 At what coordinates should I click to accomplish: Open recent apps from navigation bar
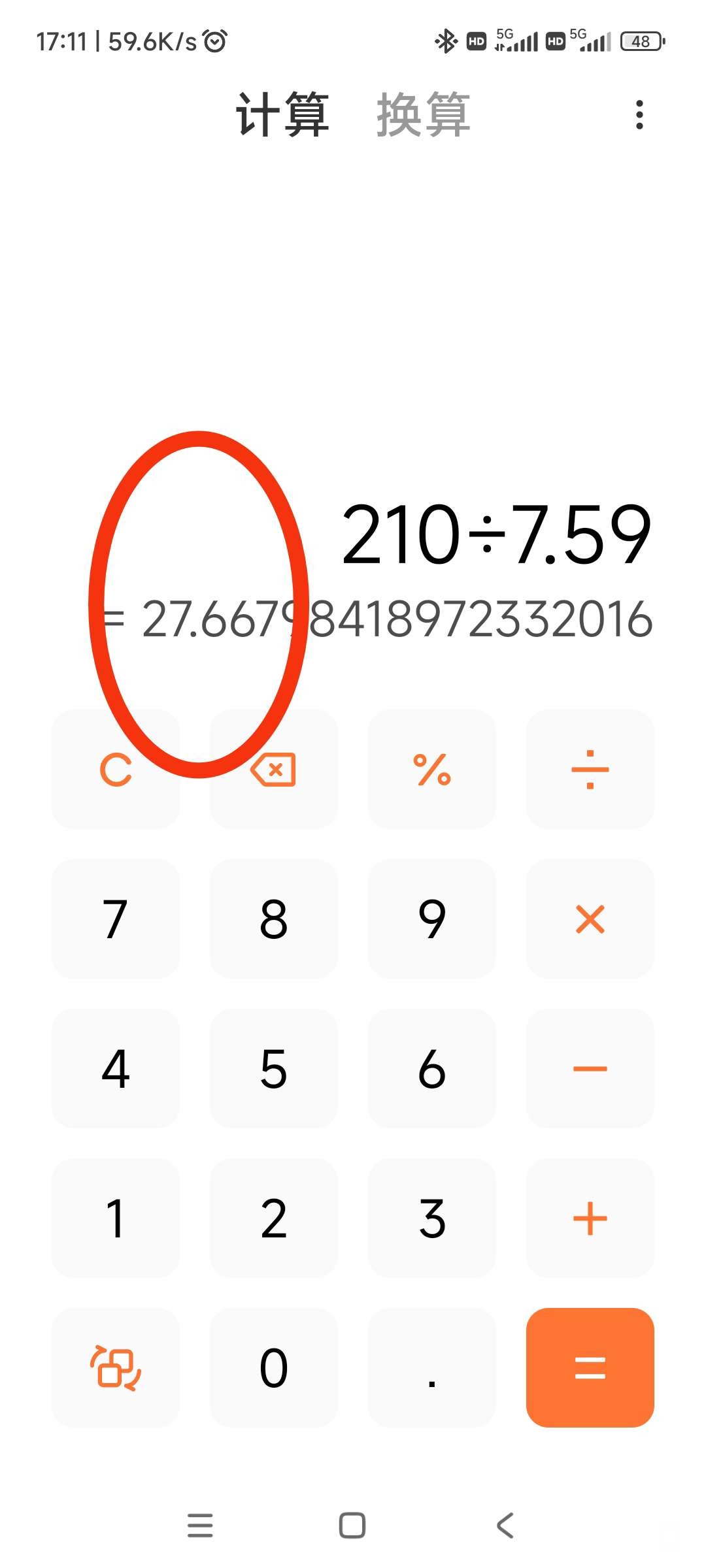pyautogui.click(x=200, y=1526)
